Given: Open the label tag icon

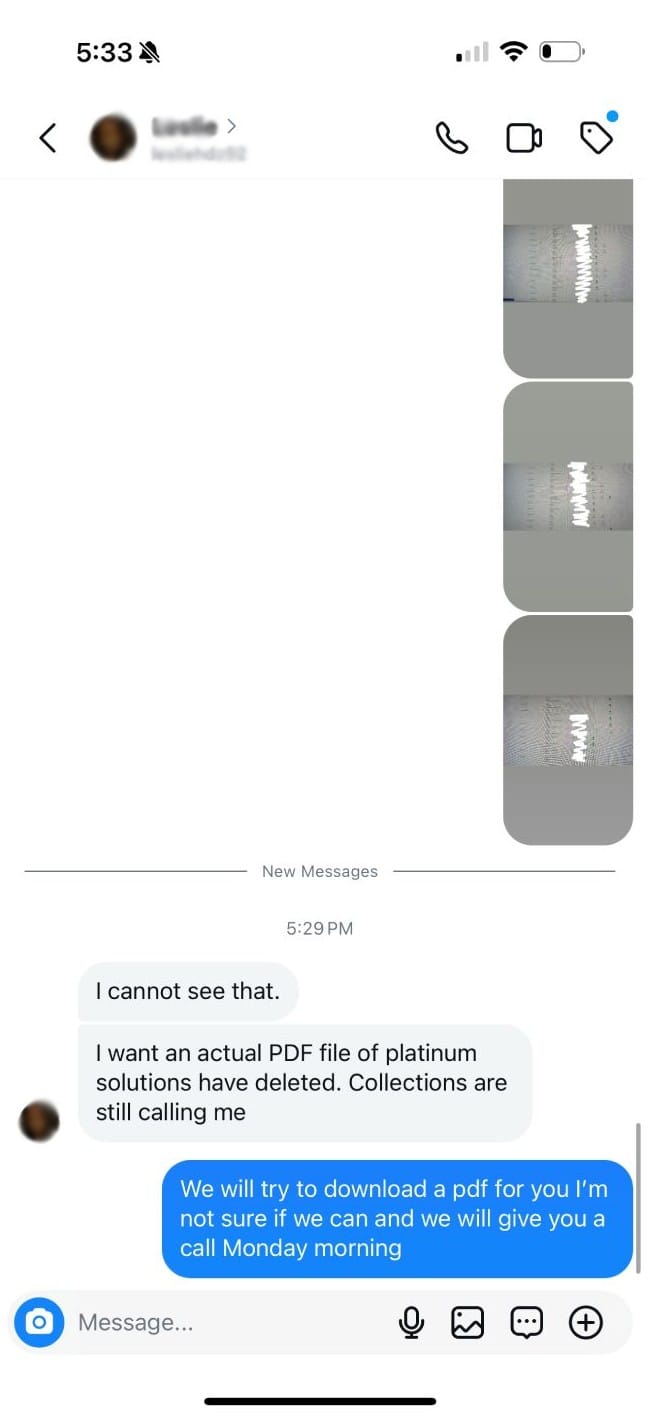Looking at the screenshot, I should [597, 138].
